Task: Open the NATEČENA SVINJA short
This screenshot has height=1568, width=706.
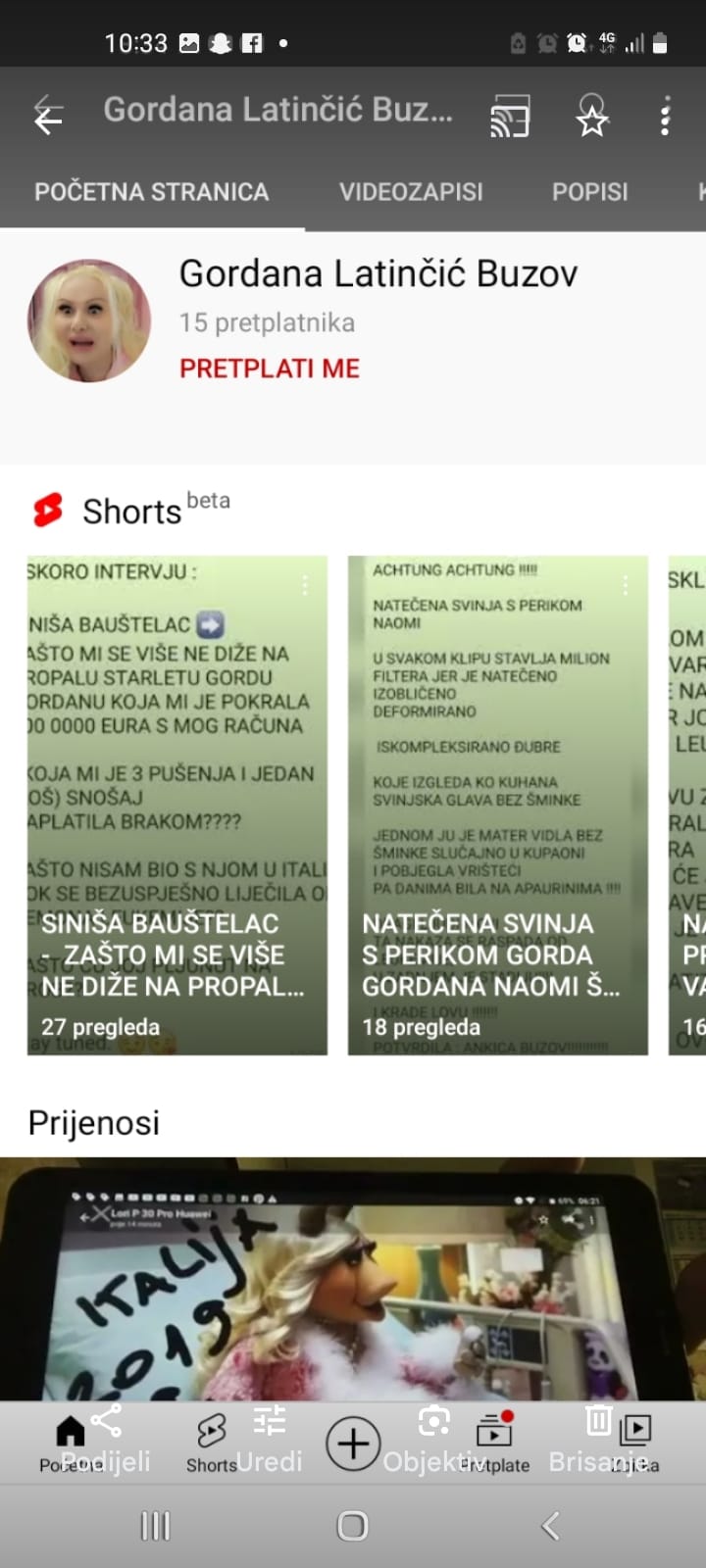Action: [497, 804]
